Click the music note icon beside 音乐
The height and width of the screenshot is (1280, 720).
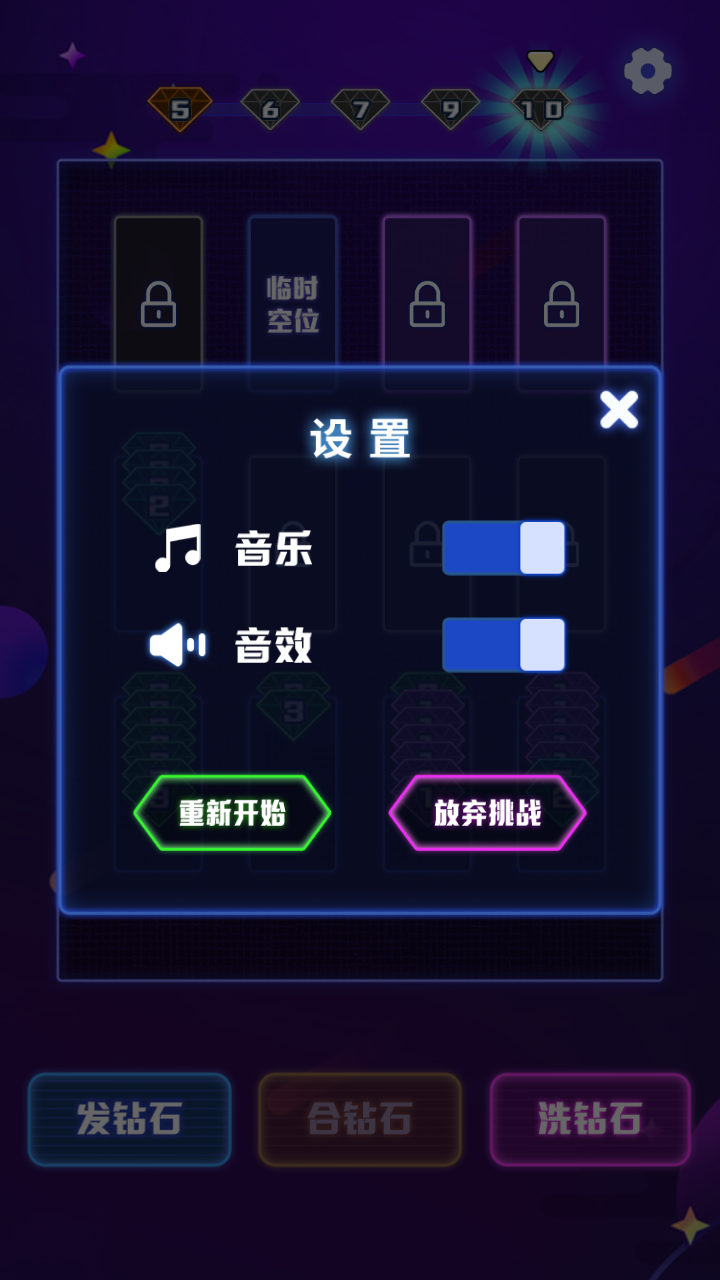176,546
